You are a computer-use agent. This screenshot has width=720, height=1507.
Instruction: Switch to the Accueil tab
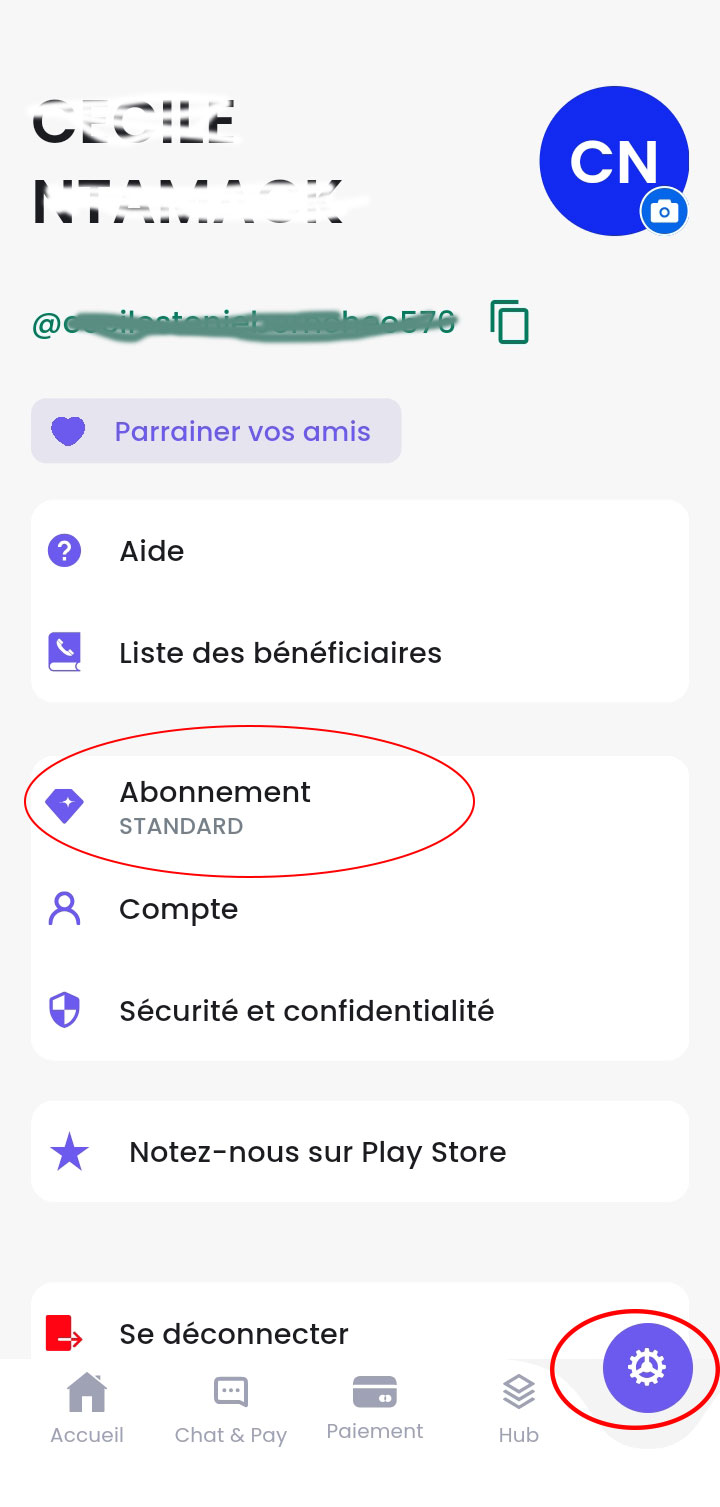[87, 1408]
